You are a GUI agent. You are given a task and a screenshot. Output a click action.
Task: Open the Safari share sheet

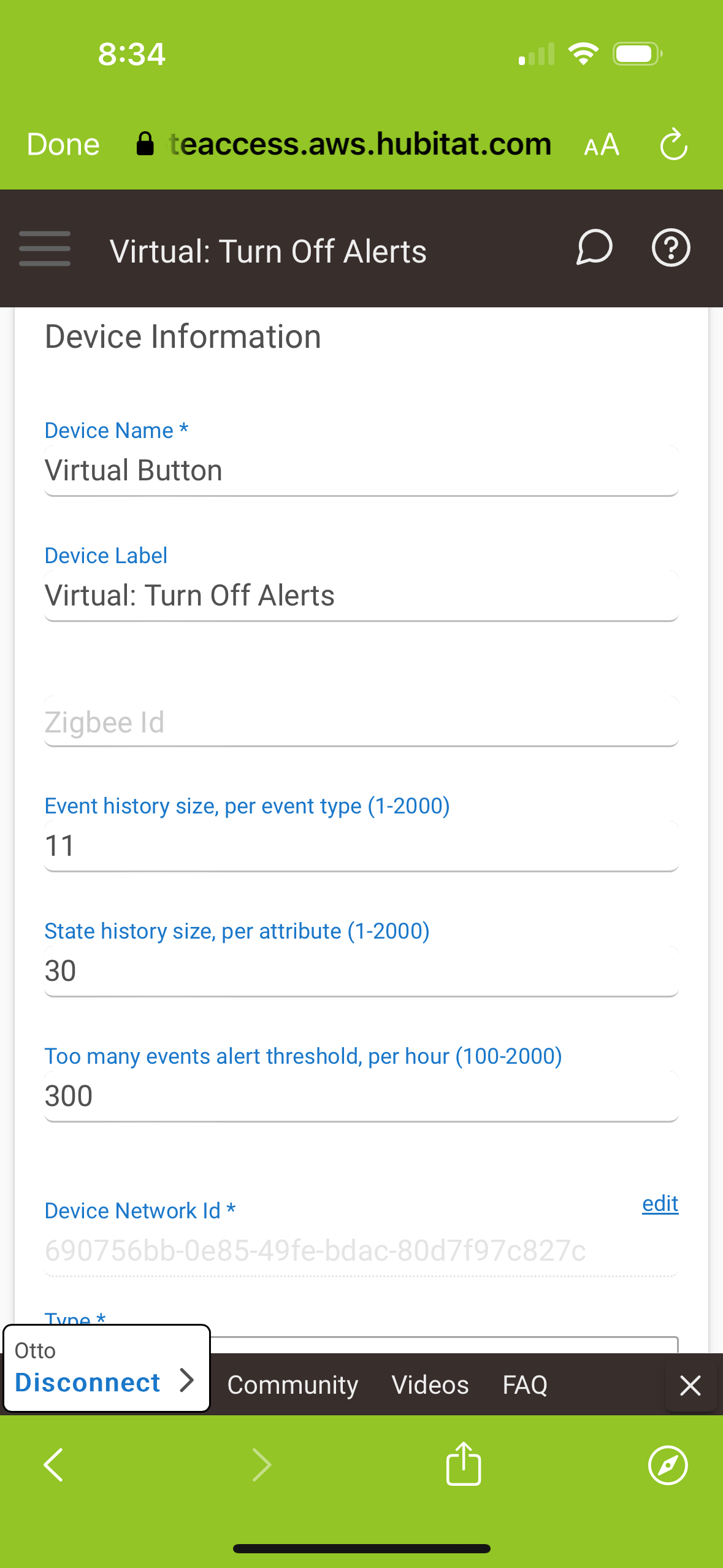pos(463,1464)
